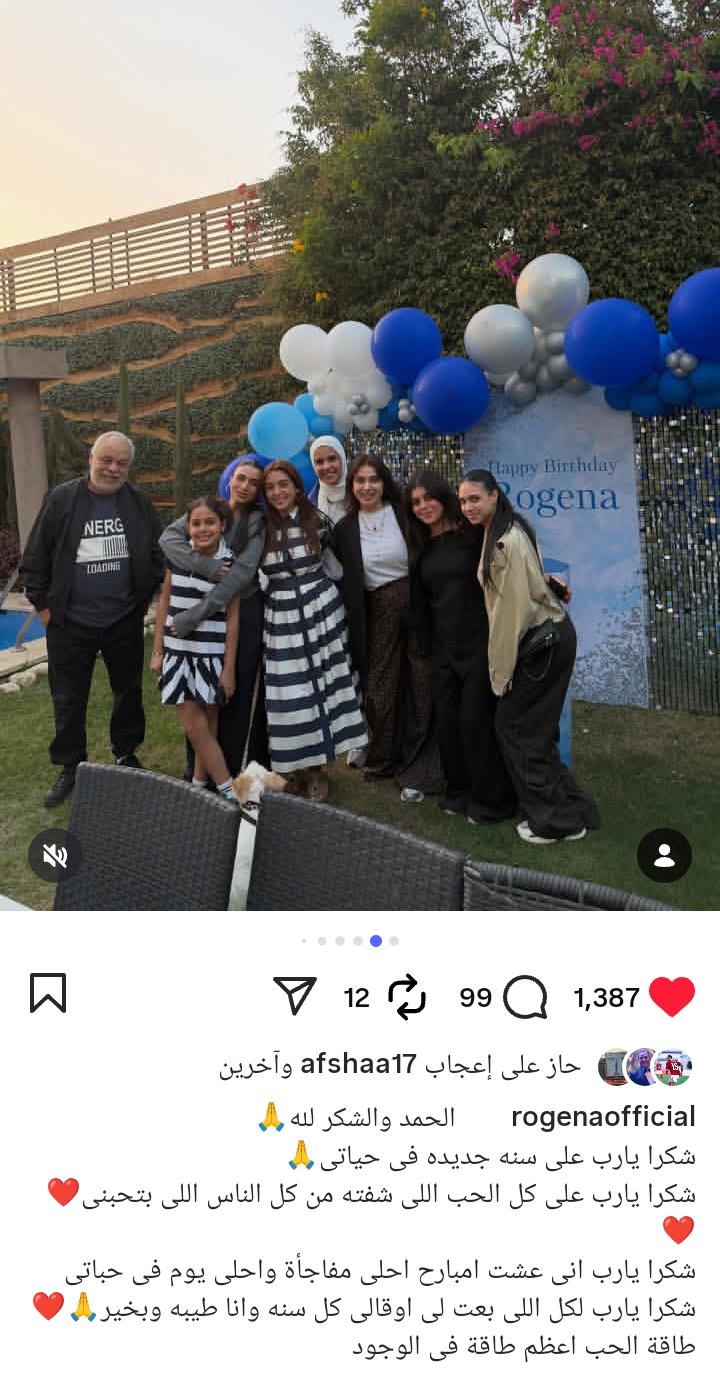Viewport: 720px width, 1374px height.
Task: Repost this post
Action: (407, 997)
